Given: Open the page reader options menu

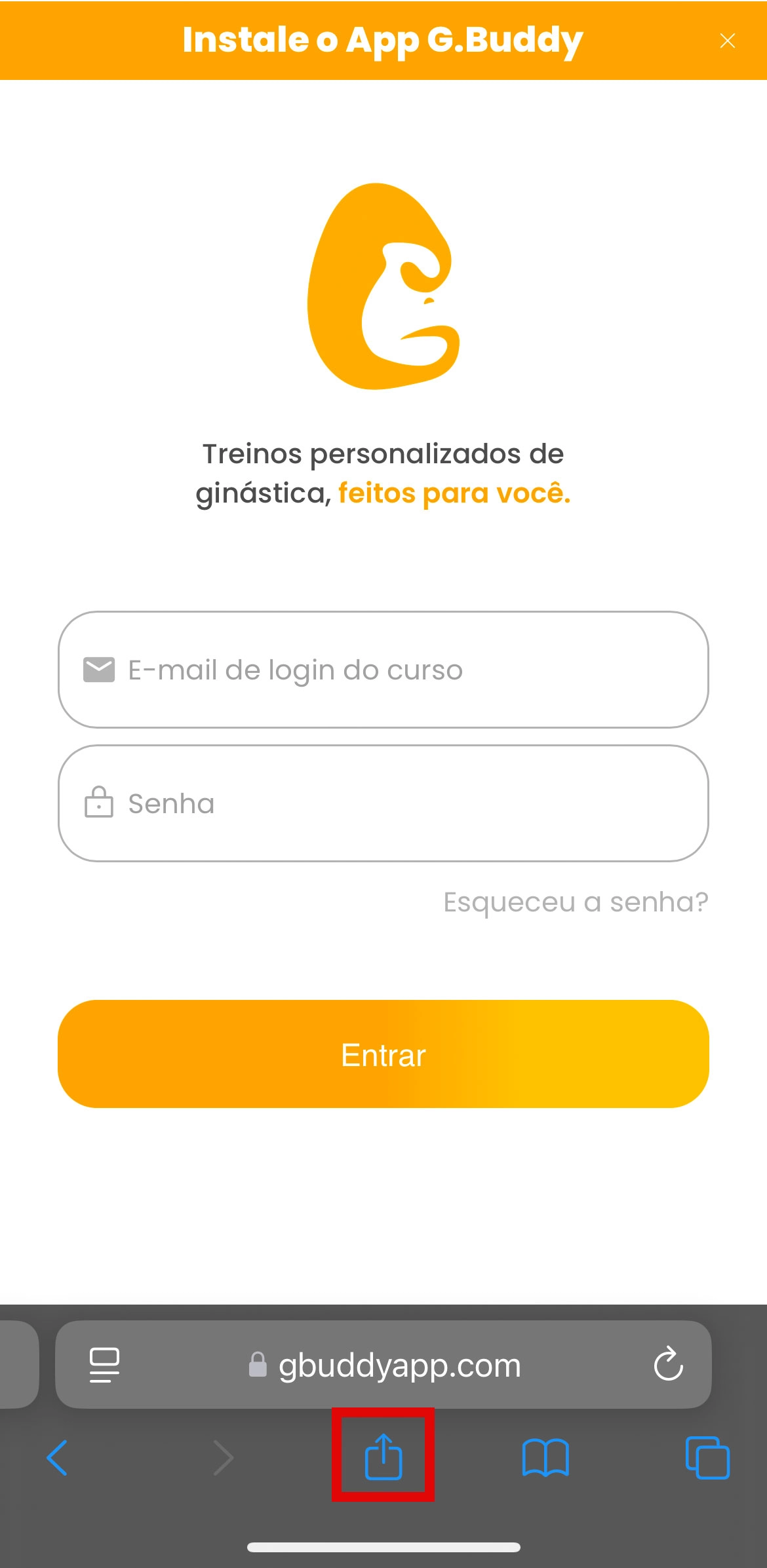Looking at the screenshot, I should coord(104,1365).
